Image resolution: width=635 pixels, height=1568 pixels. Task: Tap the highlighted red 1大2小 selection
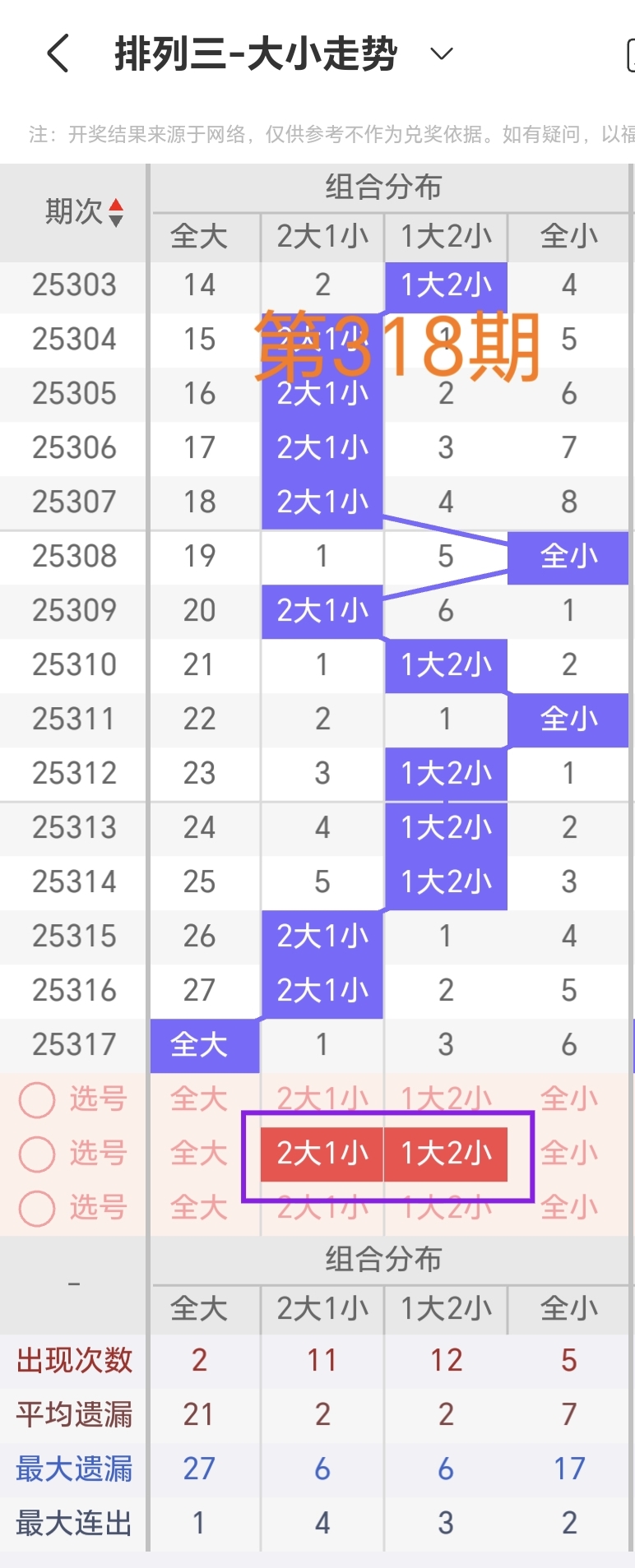coord(445,1154)
